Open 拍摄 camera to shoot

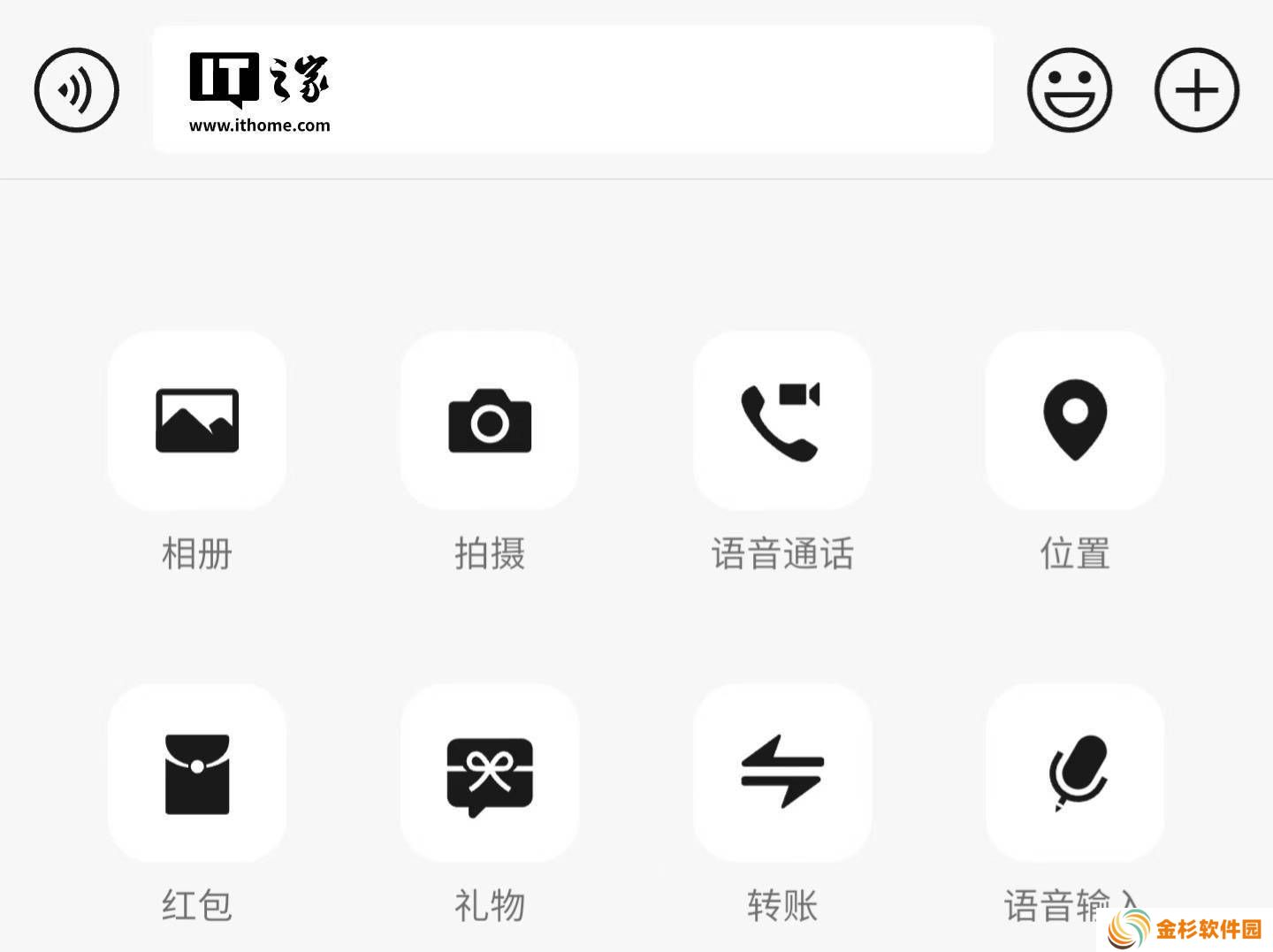(x=490, y=421)
